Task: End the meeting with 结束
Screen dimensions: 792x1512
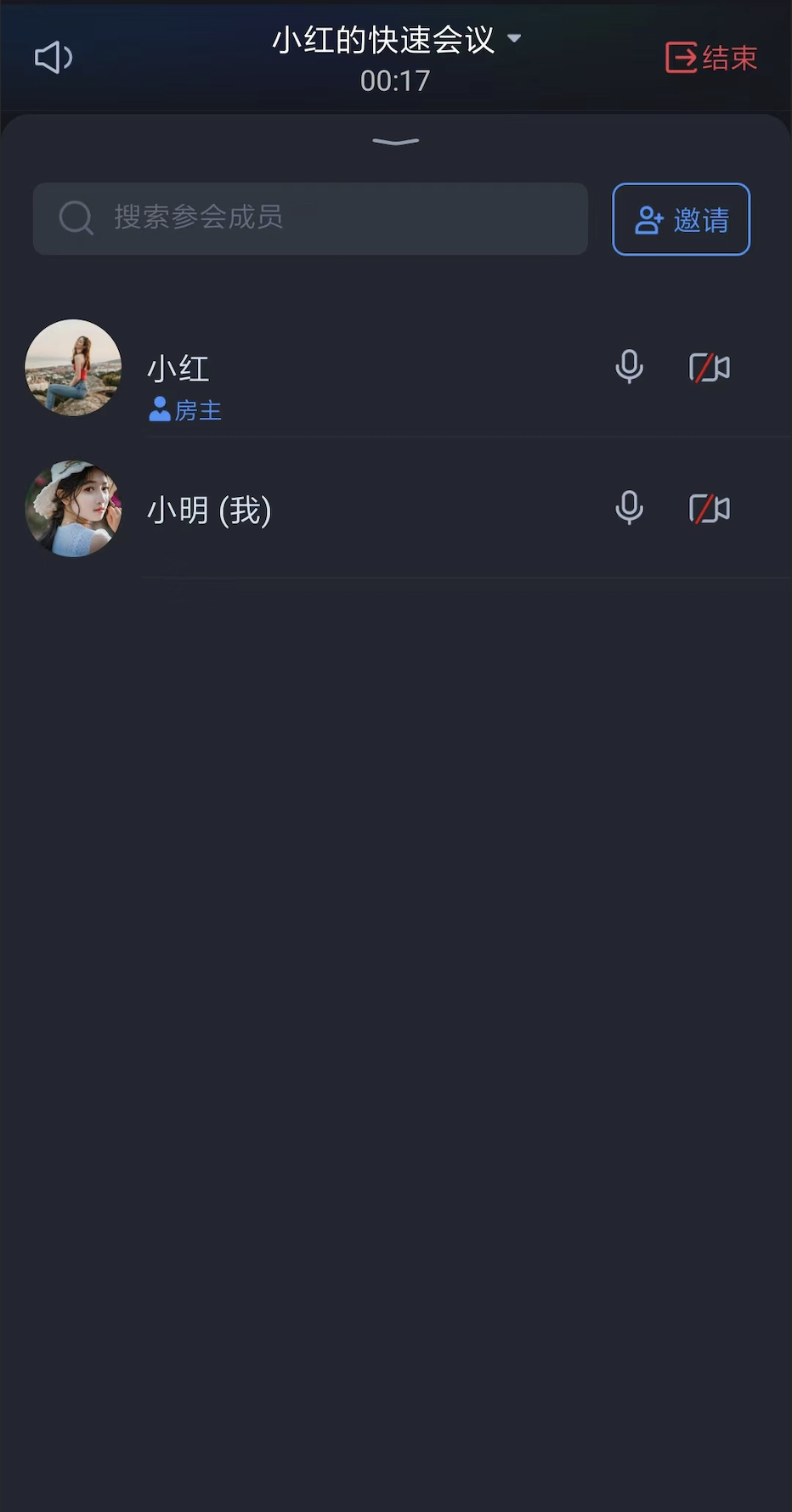Action: (x=711, y=58)
